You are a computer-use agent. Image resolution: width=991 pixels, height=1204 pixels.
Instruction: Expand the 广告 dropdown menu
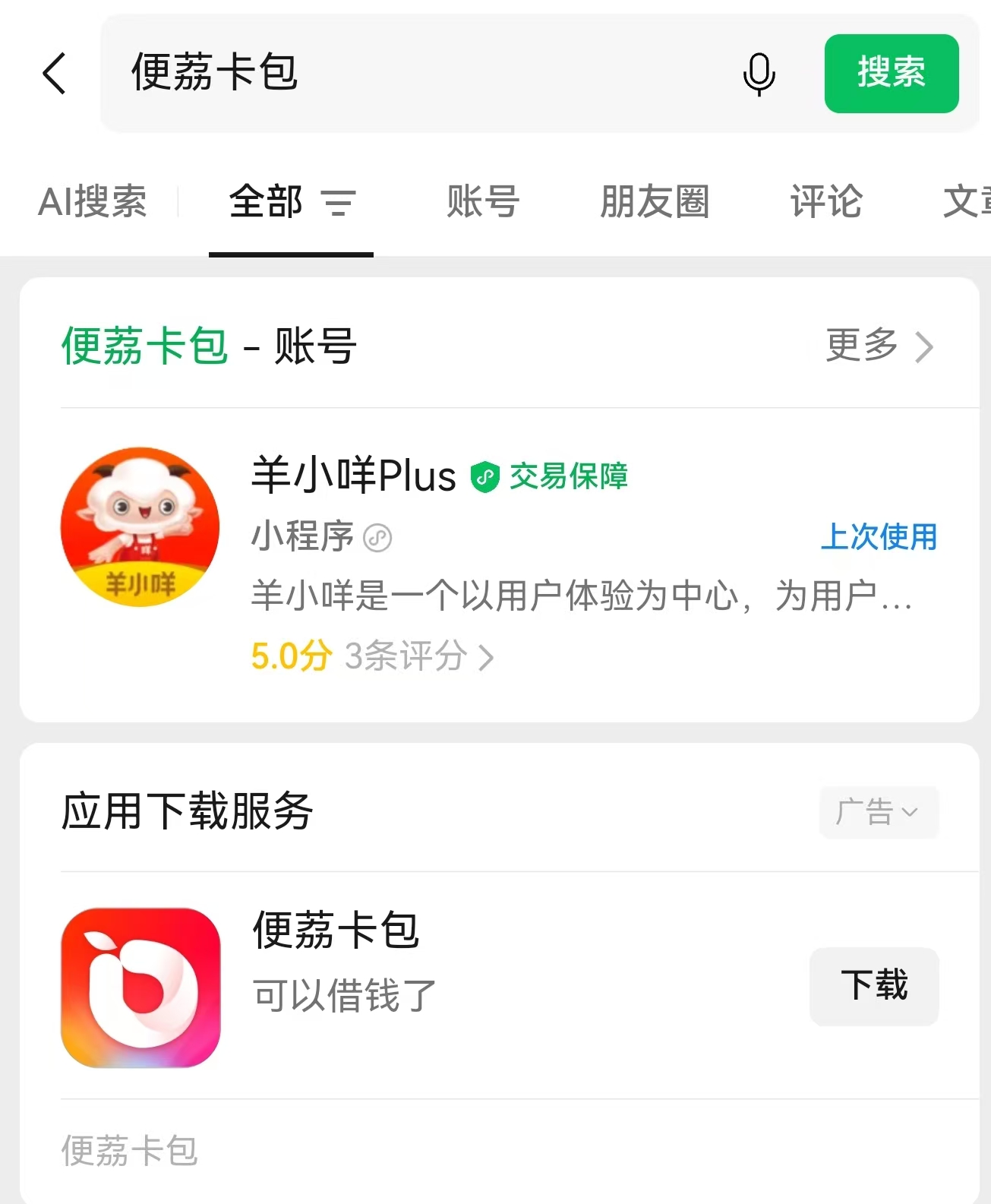pos(879,812)
